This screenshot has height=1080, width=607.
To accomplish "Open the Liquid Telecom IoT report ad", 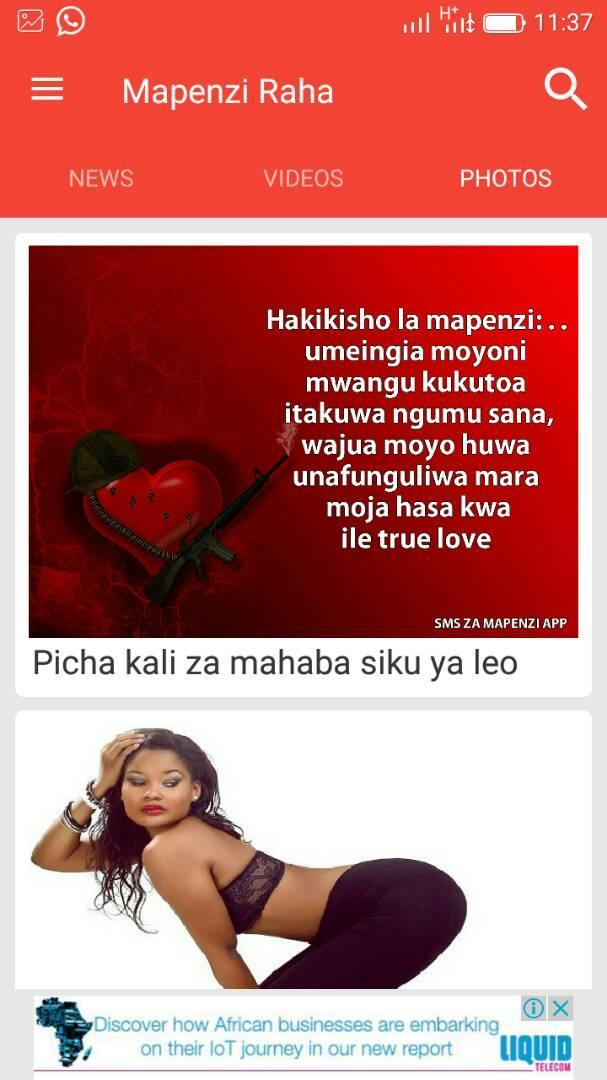I will [290, 1037].
